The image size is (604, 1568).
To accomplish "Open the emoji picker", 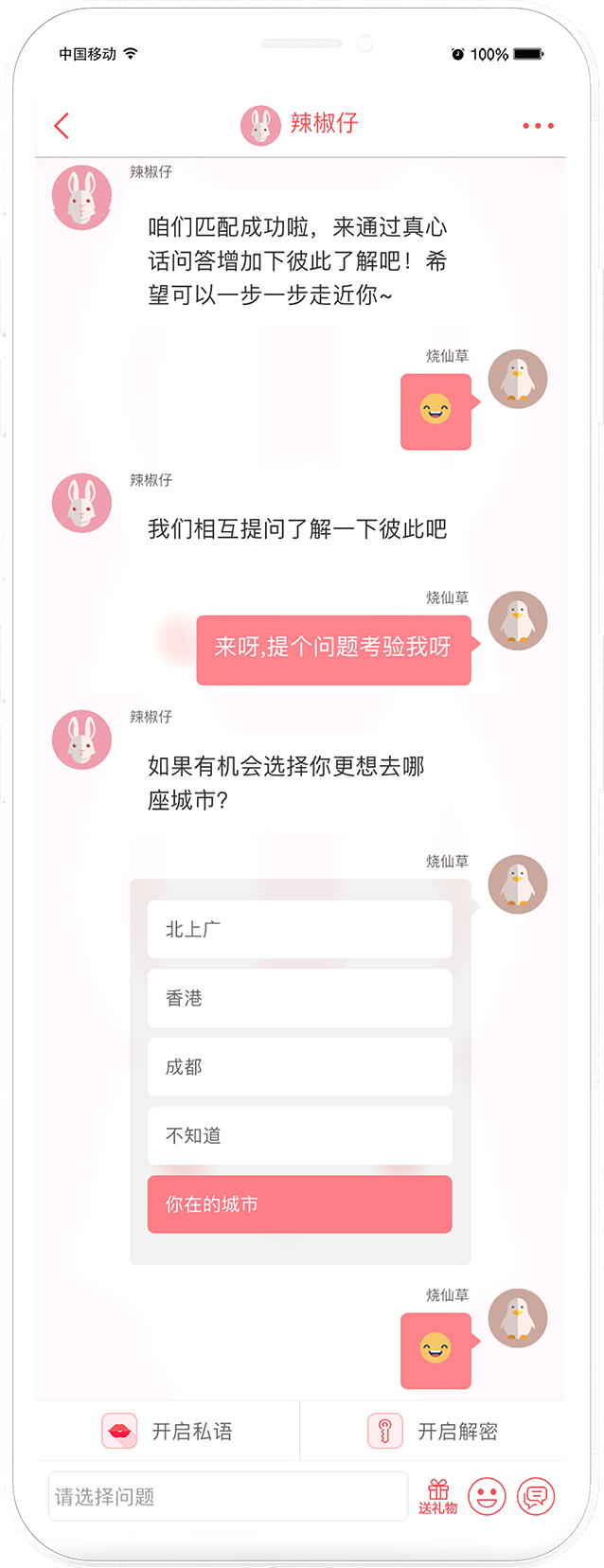I will (x=487, y=1497).
